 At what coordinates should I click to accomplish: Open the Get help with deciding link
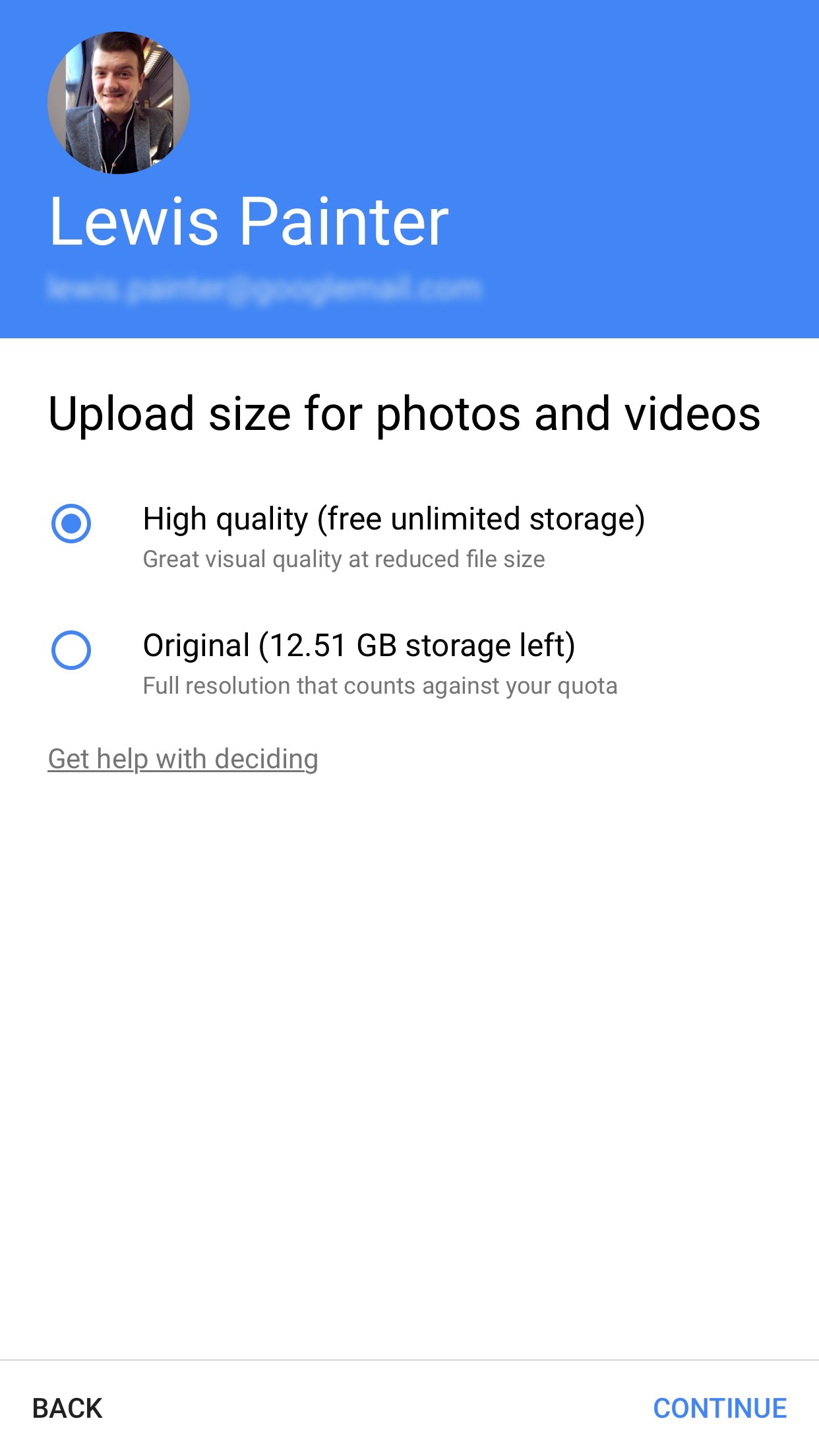point(183,759)
